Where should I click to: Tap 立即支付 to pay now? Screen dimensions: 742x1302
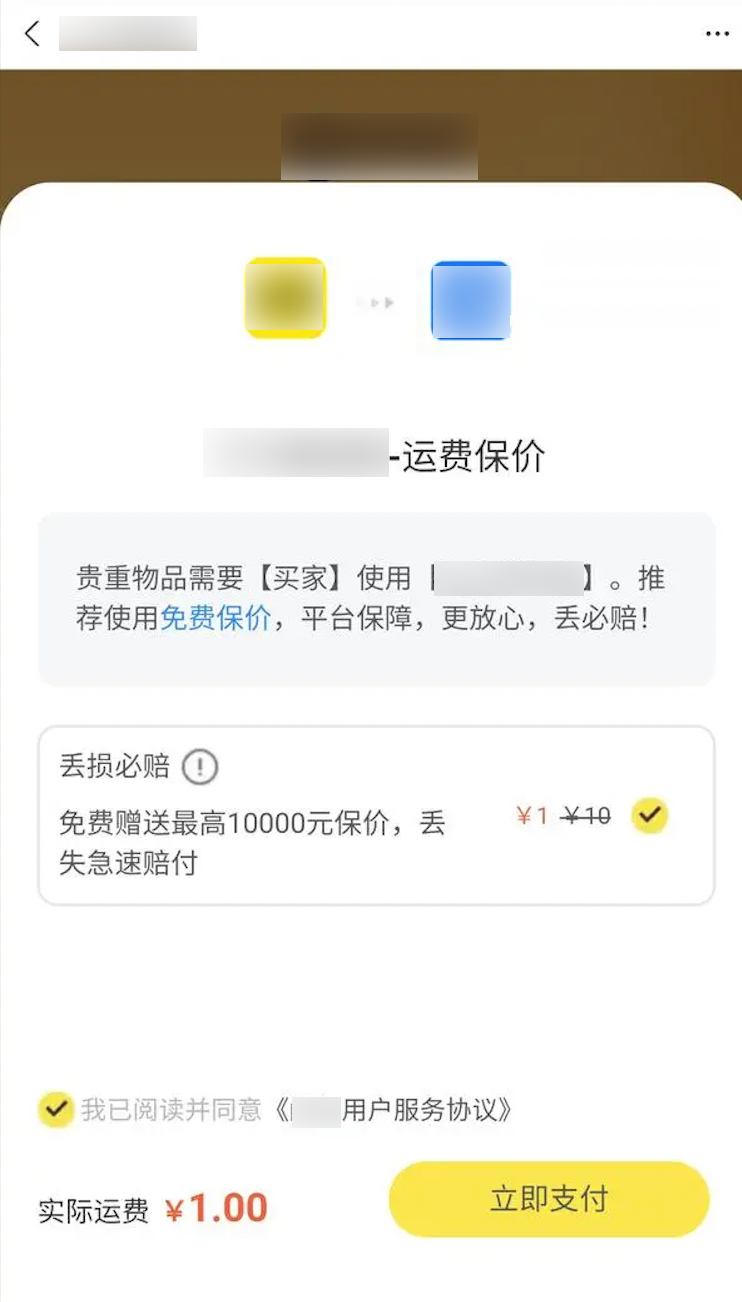(548, 1199)
